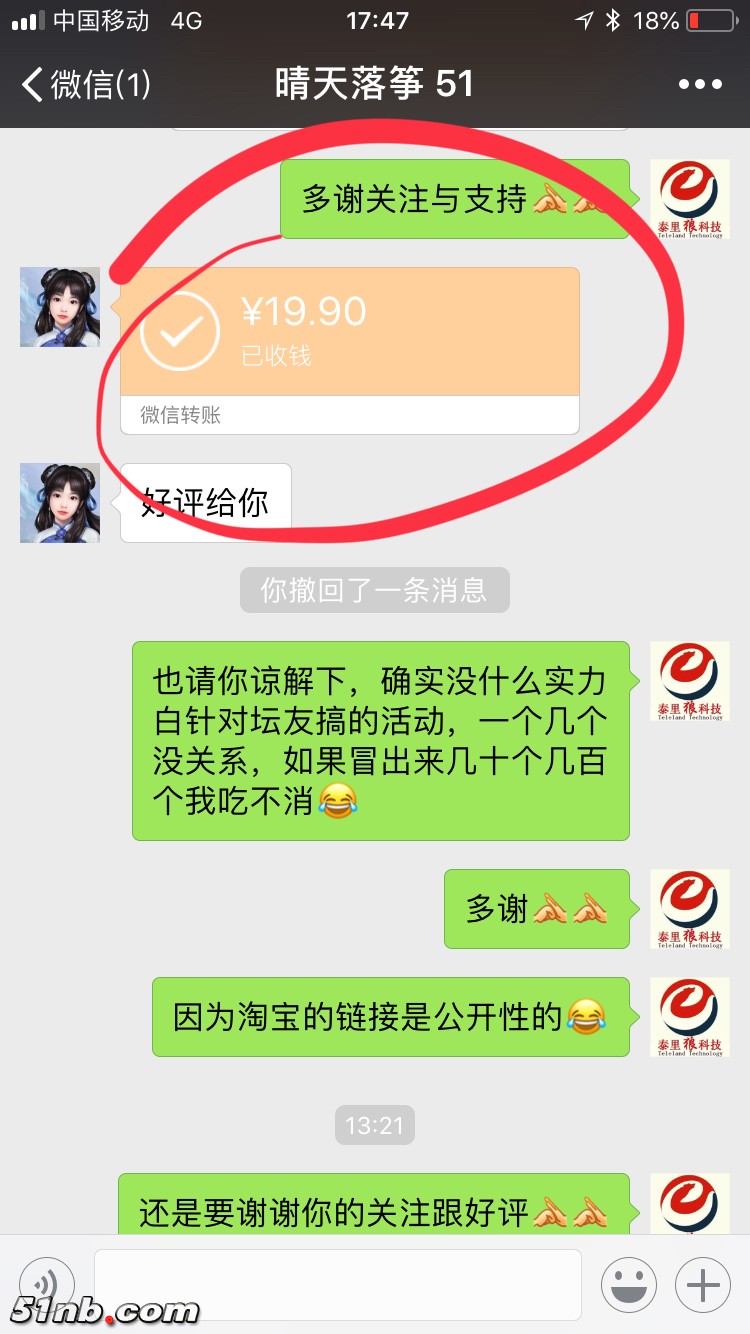Tap the 你撤回了一条消息 recall notice
Viewport: 750px width, 1334px height.
coord(374,590)
